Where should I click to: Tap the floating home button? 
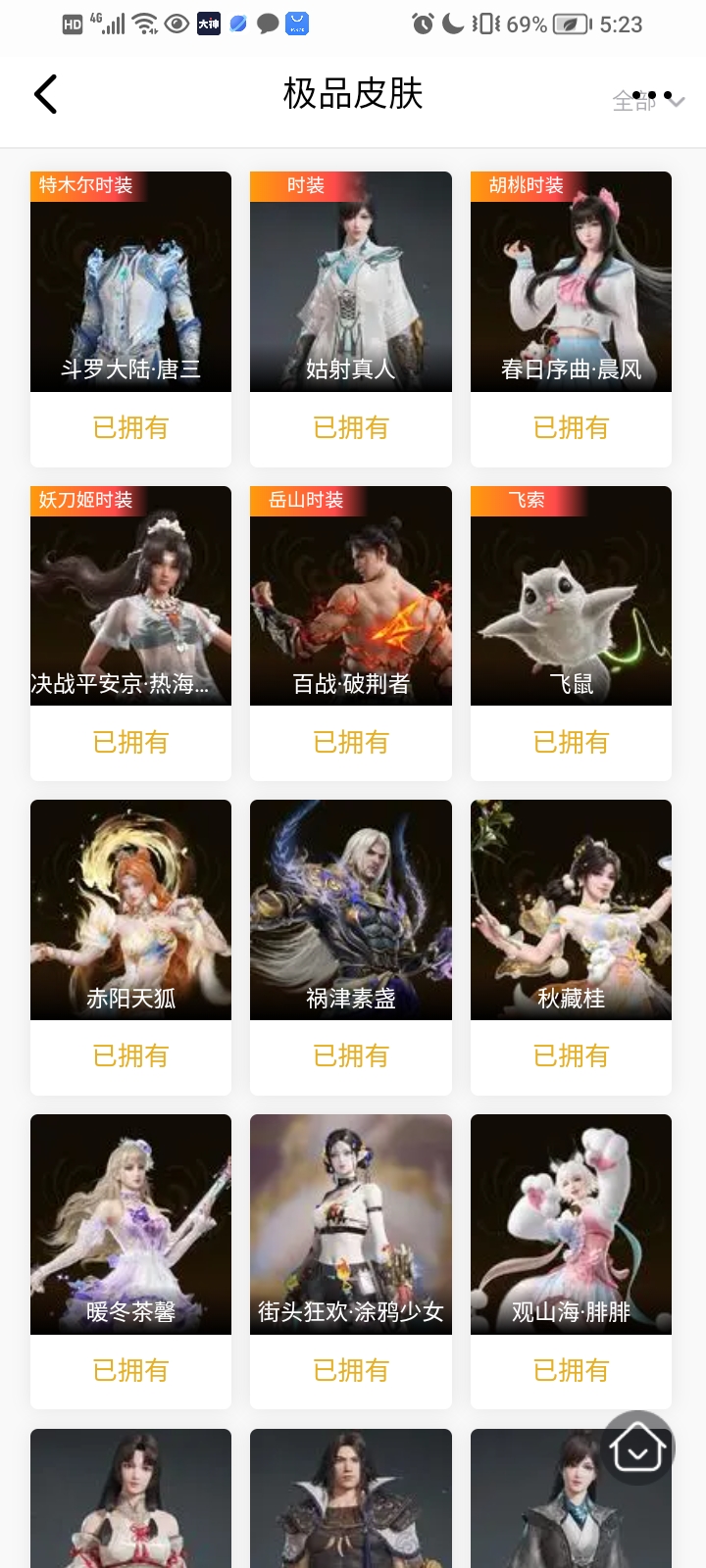637,1446
